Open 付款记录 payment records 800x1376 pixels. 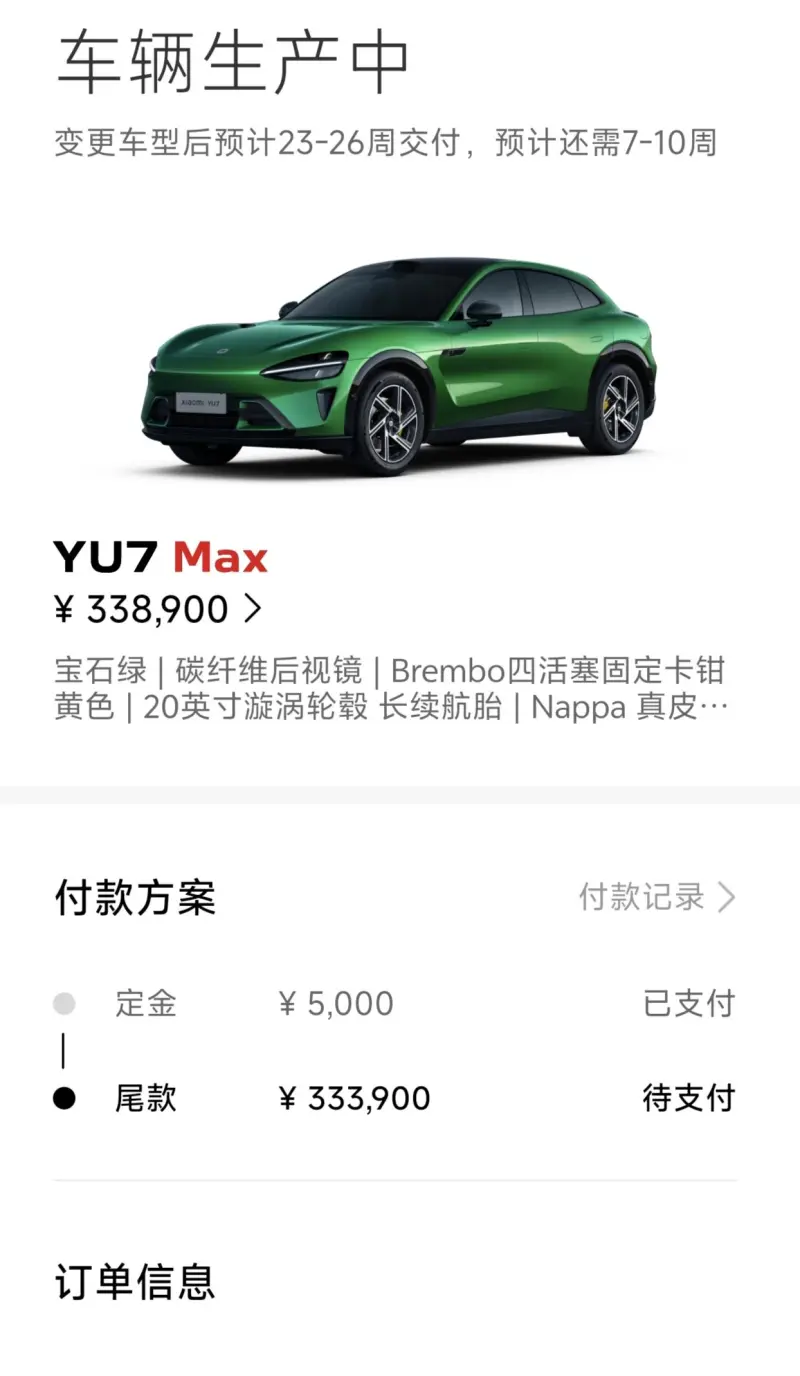tap(656, 897)
